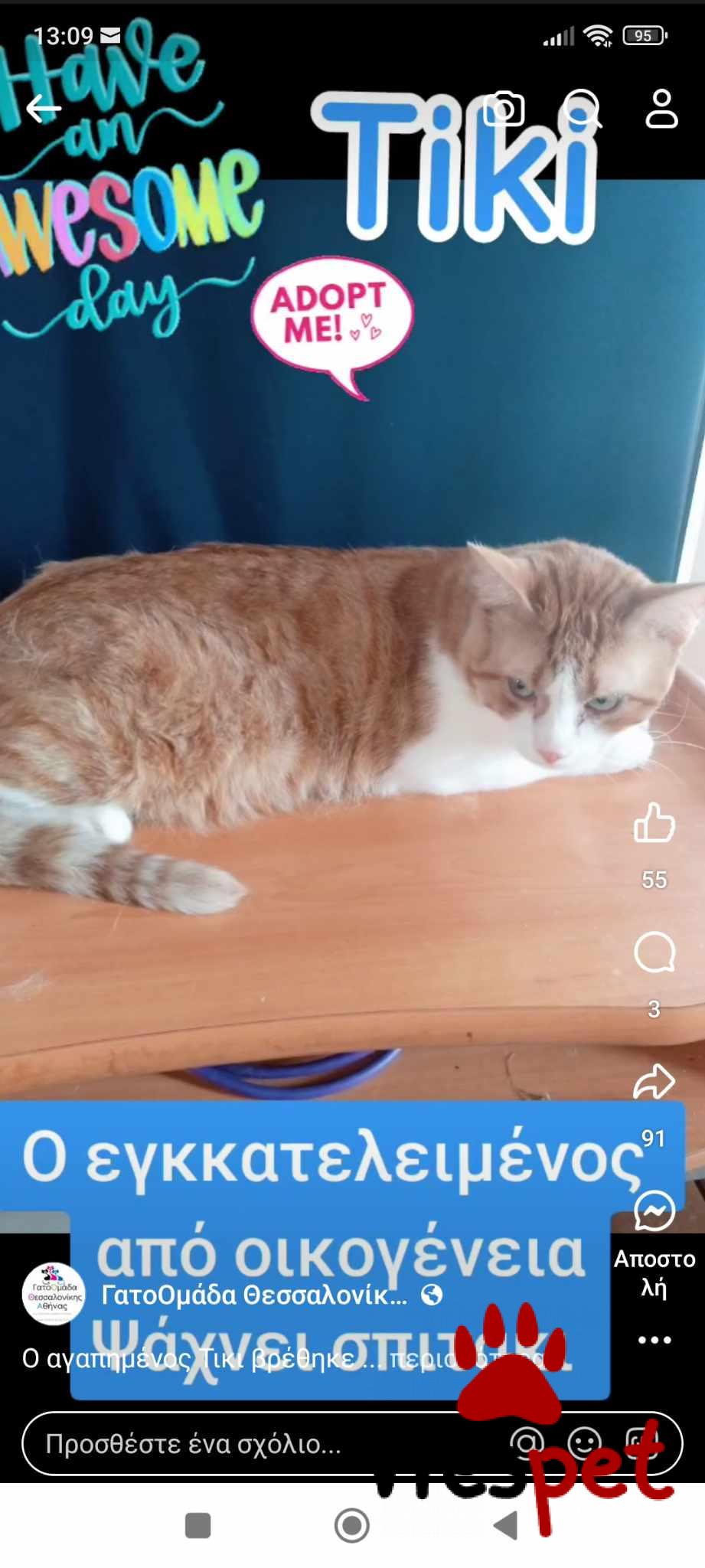Share this video with the arrow icon
Image resolution: width=705 pixels, height=1568 pixels.
click(x=654, y=1082)
